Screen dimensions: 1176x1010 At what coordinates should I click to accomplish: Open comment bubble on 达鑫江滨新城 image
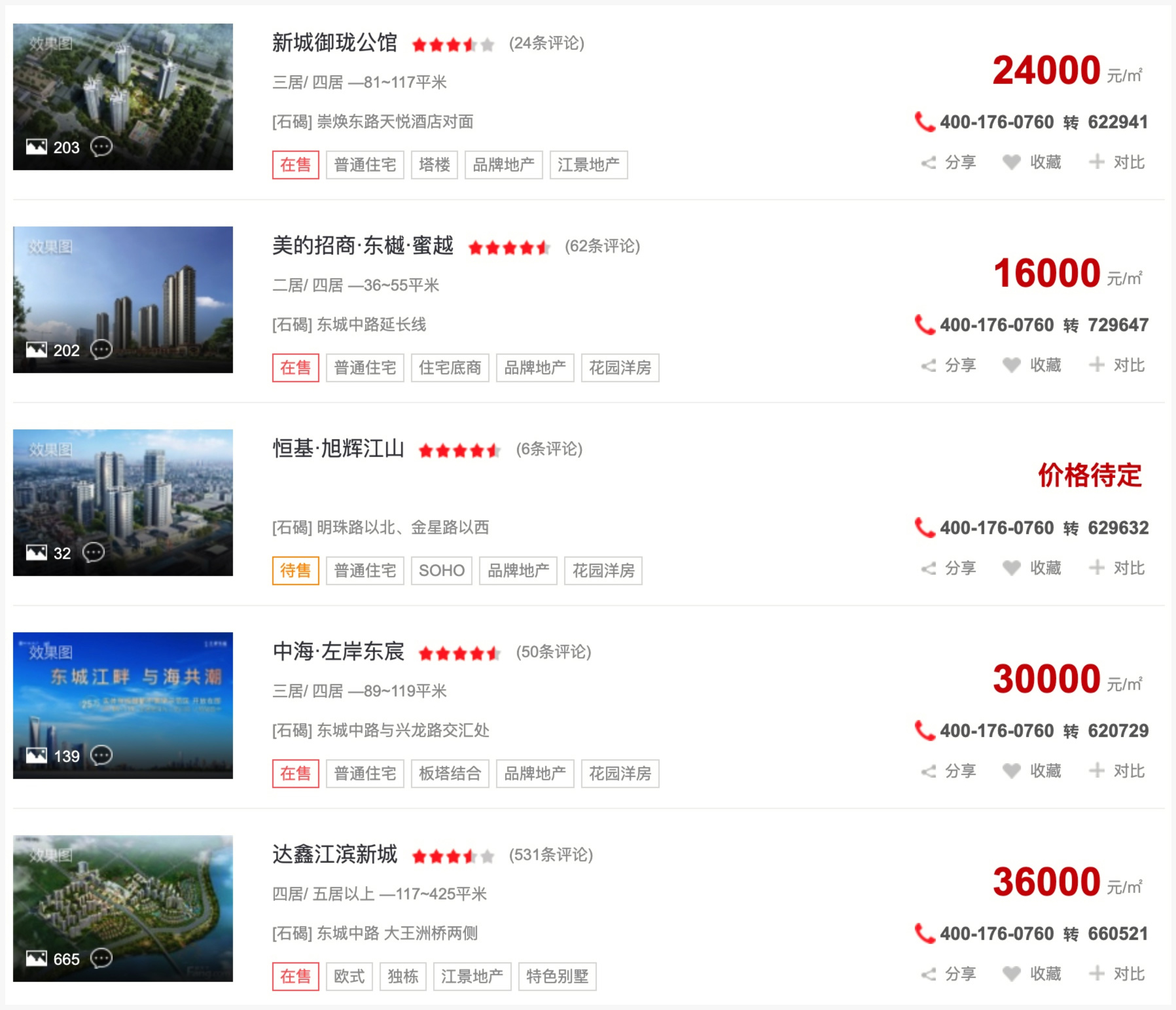pyautogui.click(x=101, y=958)
